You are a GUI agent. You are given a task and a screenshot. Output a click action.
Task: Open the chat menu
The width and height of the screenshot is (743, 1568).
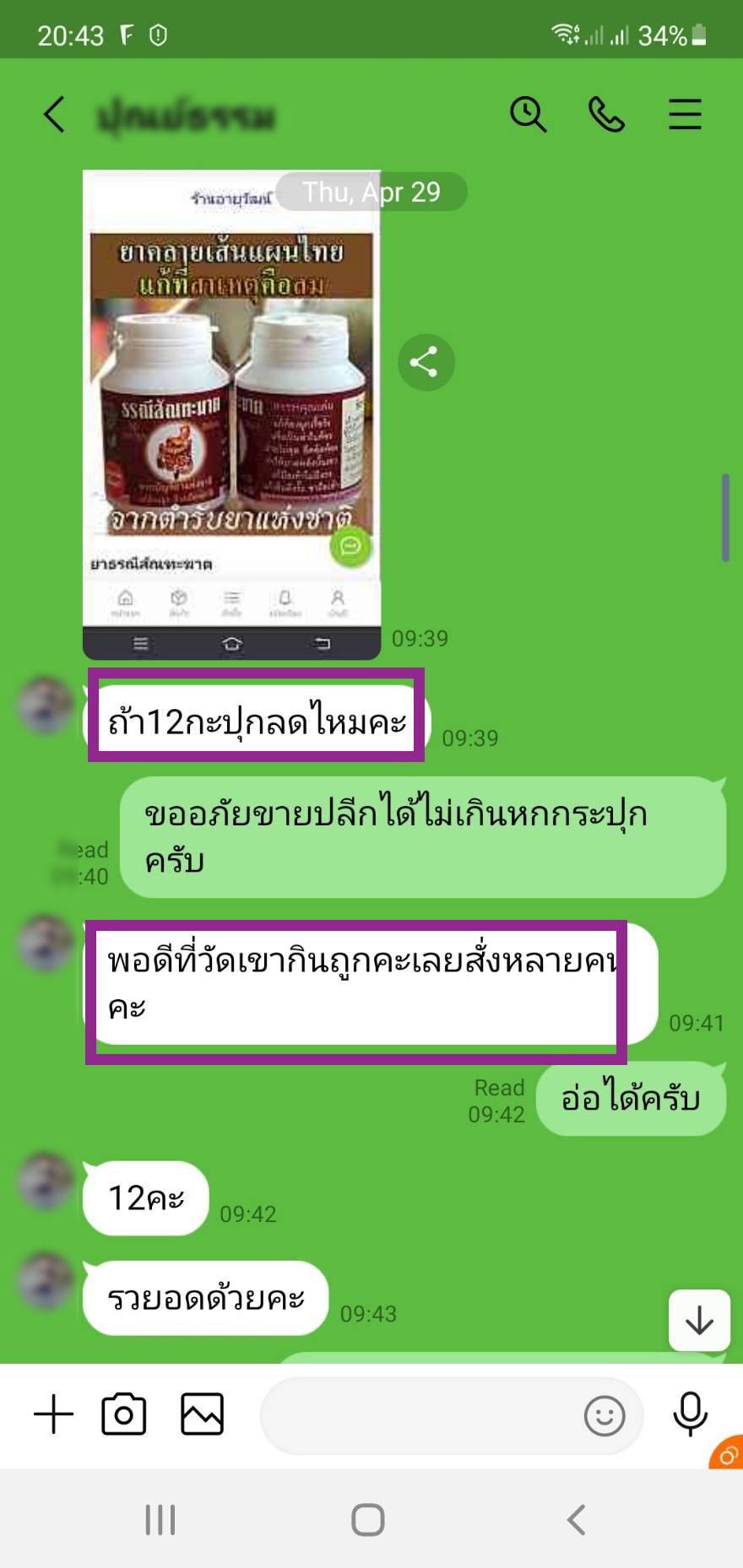tap(685, 115)
